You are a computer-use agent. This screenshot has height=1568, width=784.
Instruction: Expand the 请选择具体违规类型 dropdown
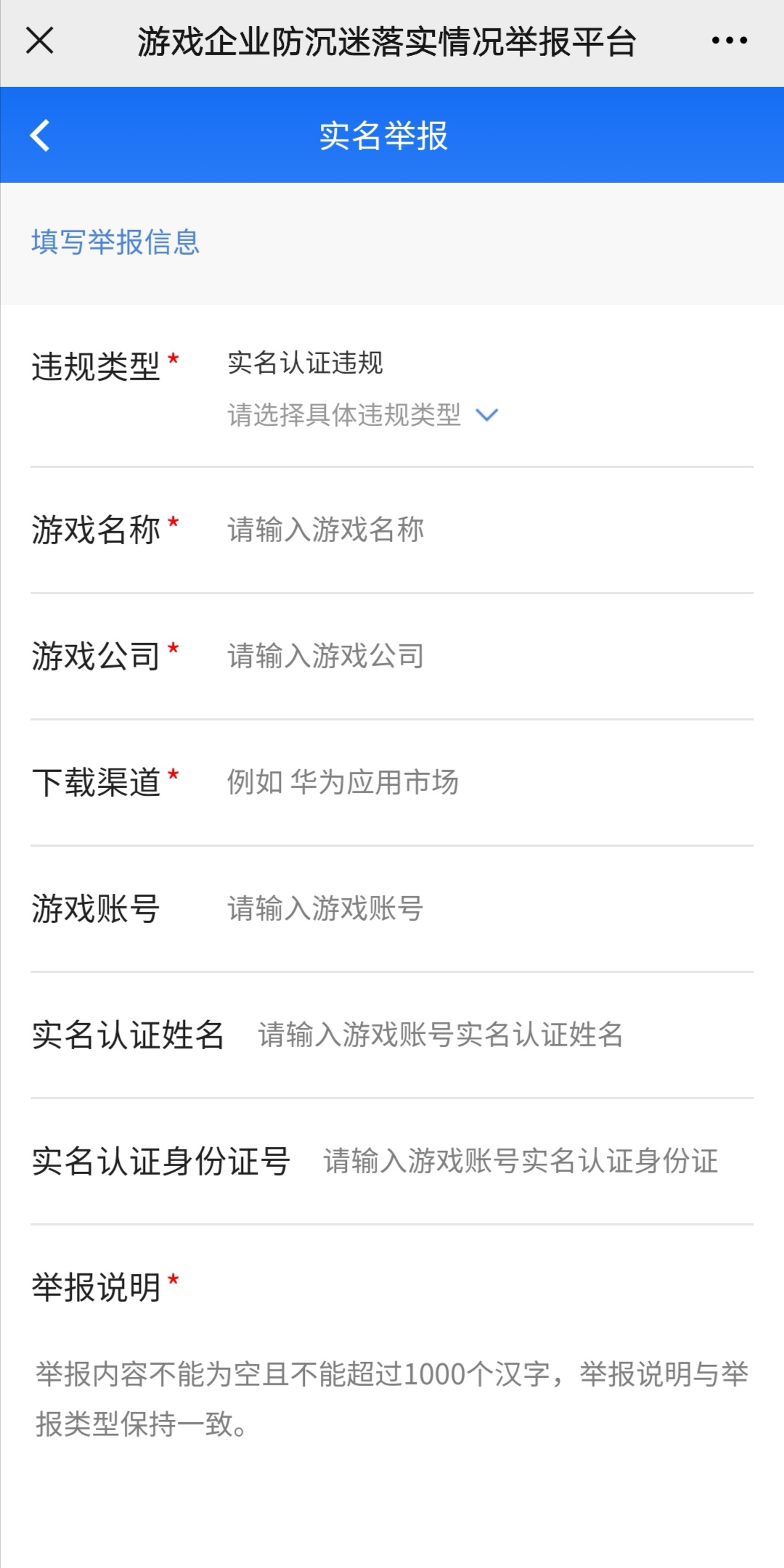coord(363,415)
